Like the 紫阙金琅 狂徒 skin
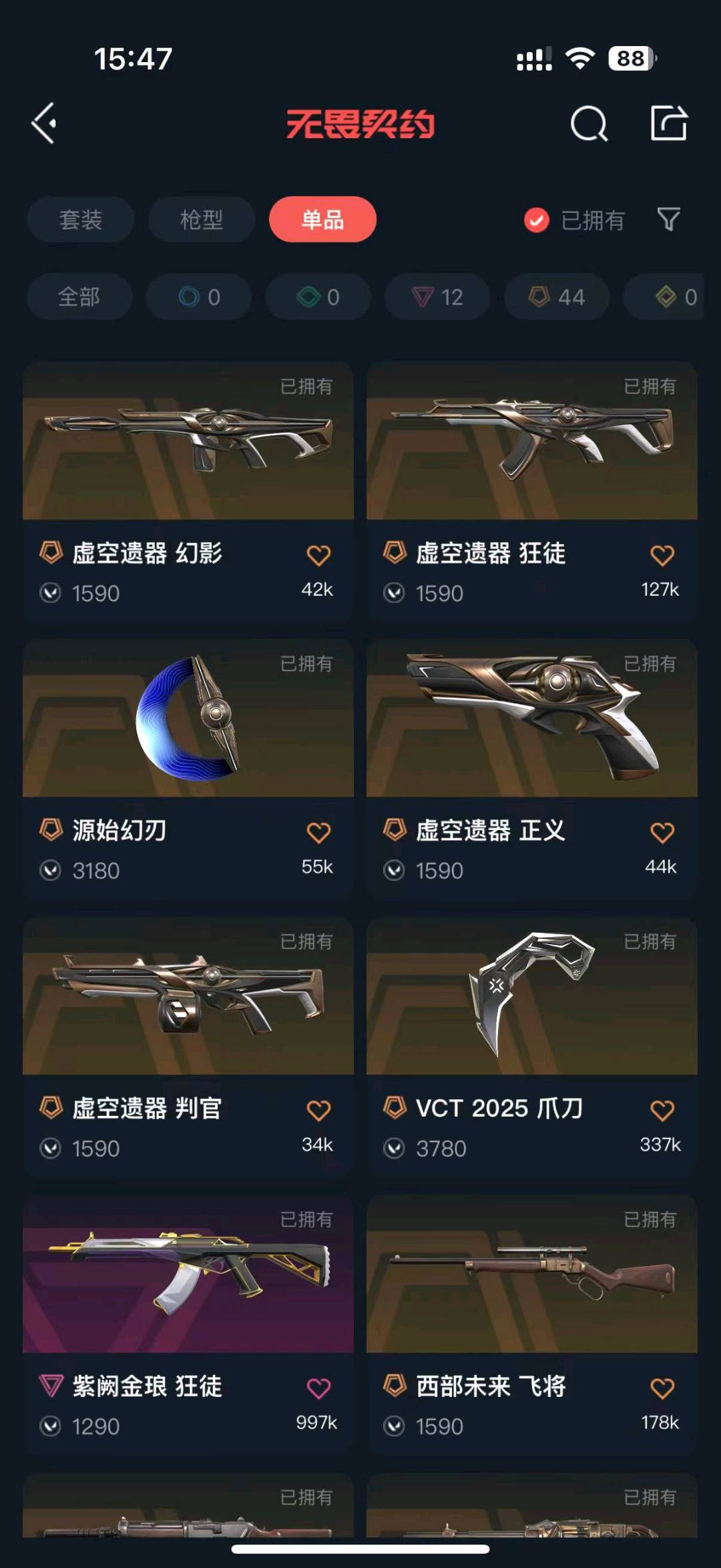Image resolution: width=721 pixels, height=1568 pixels. click(x=318, y=1388)
